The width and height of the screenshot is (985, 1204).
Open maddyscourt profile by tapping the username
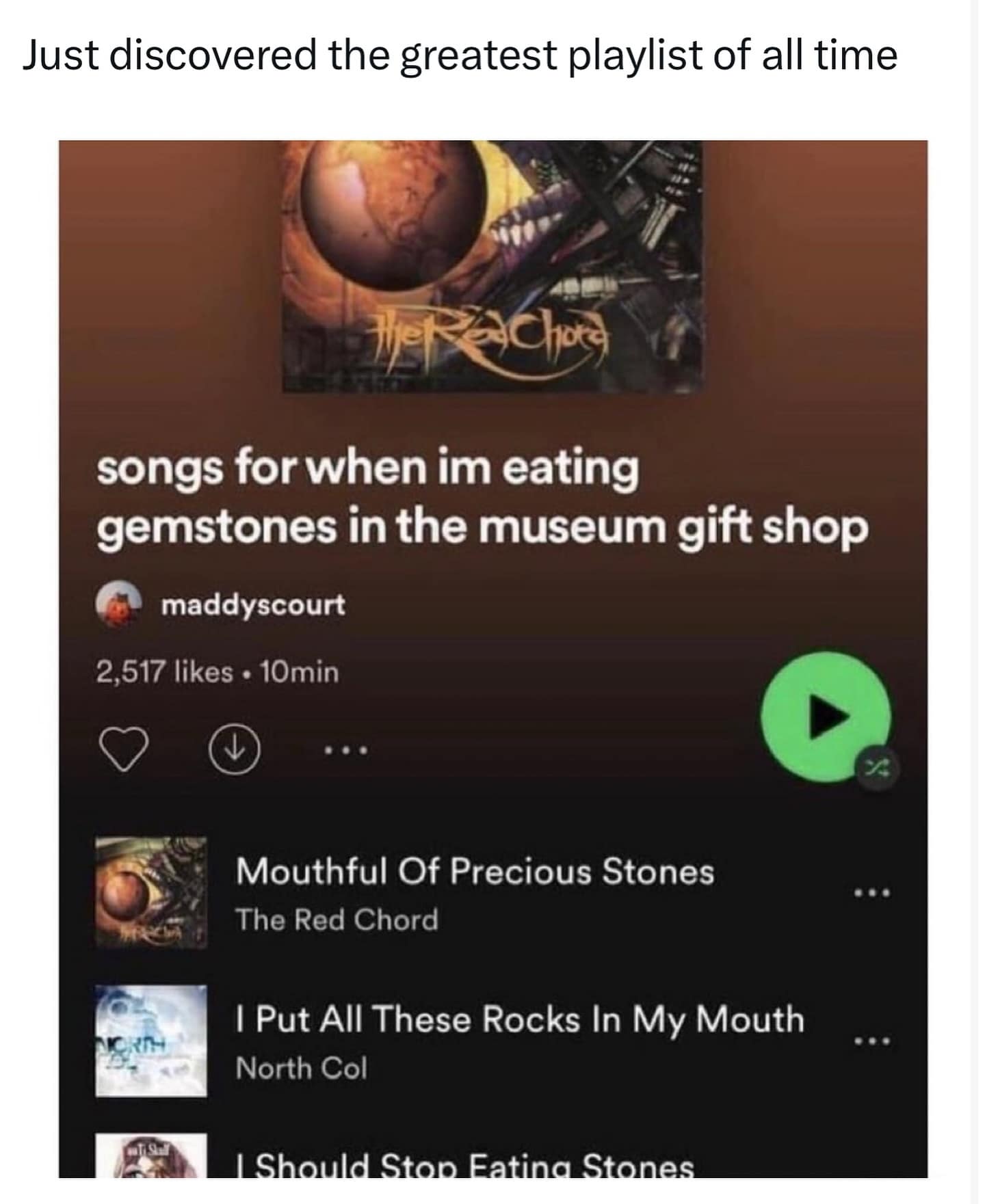(253, 604)
